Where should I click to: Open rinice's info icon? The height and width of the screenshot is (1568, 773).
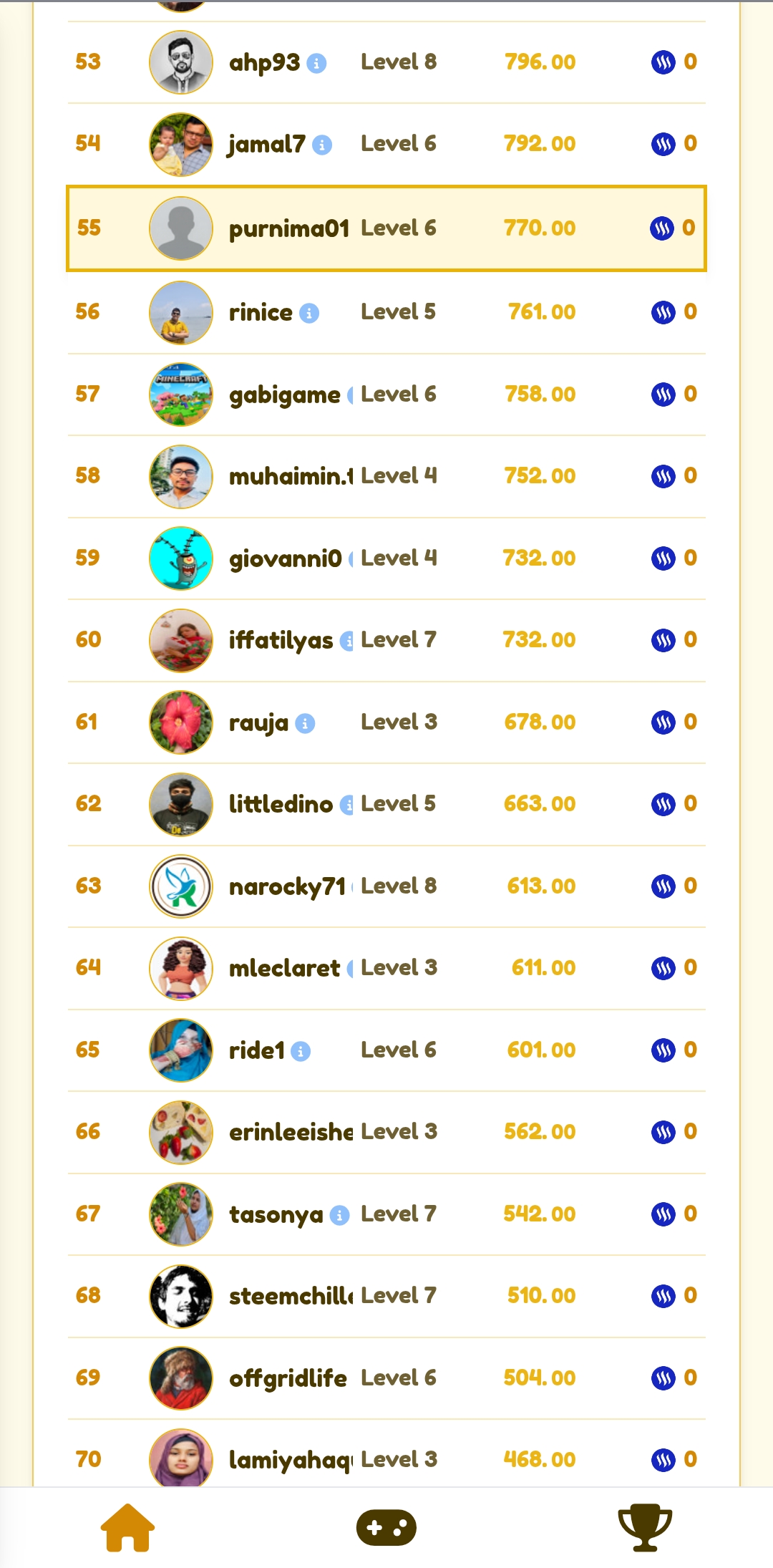point(309,314)
